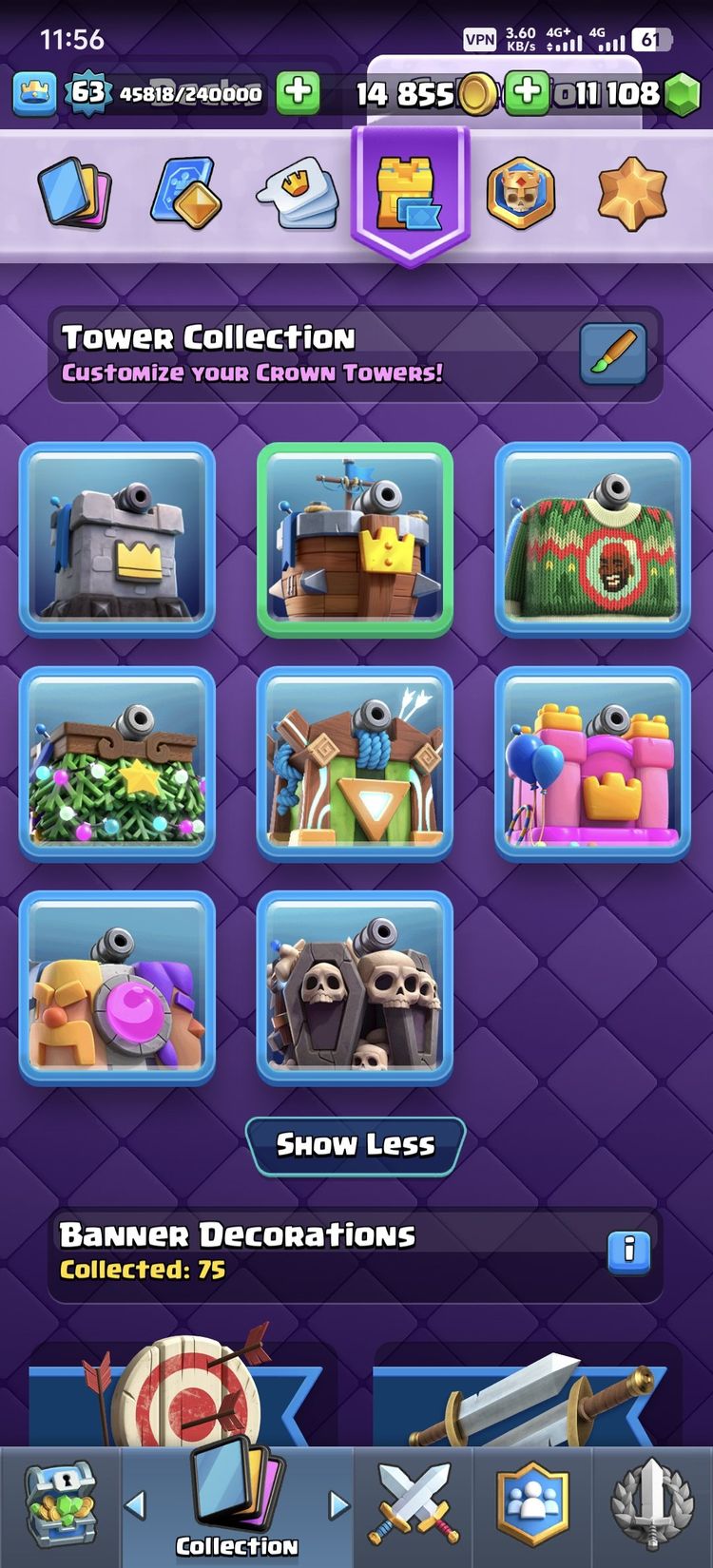
Task: Select the skull and coffin tower skin
Action: pyautogui.click(x=355, y=987)
